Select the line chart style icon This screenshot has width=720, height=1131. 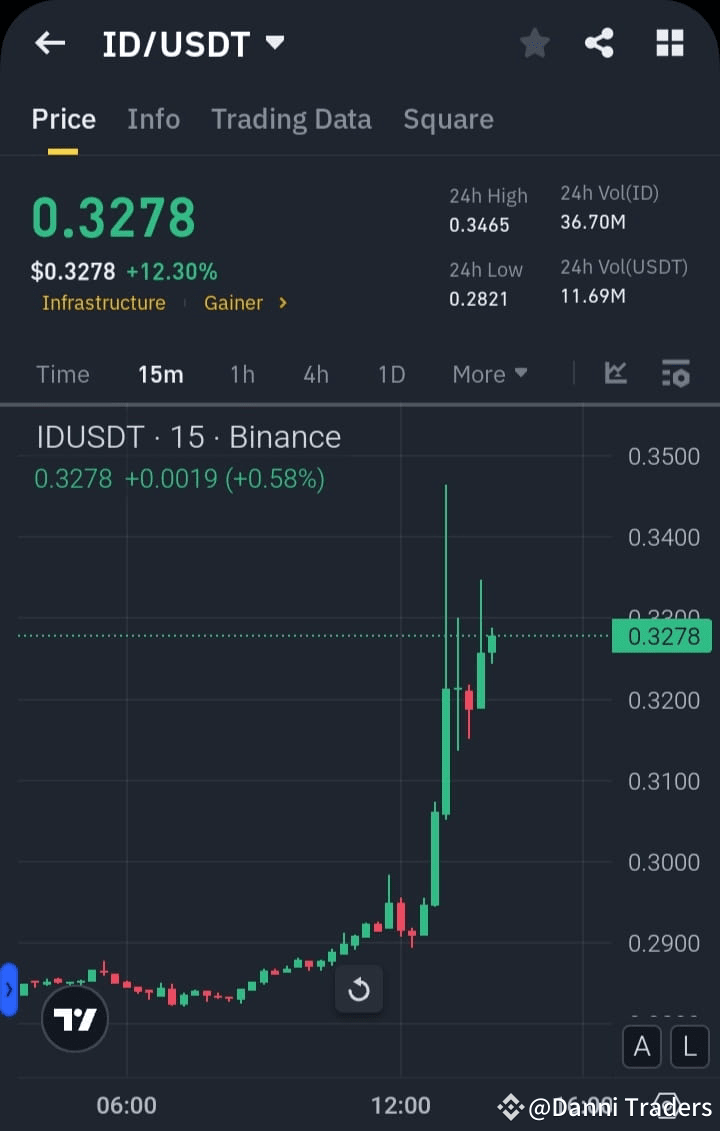point(615,373)
